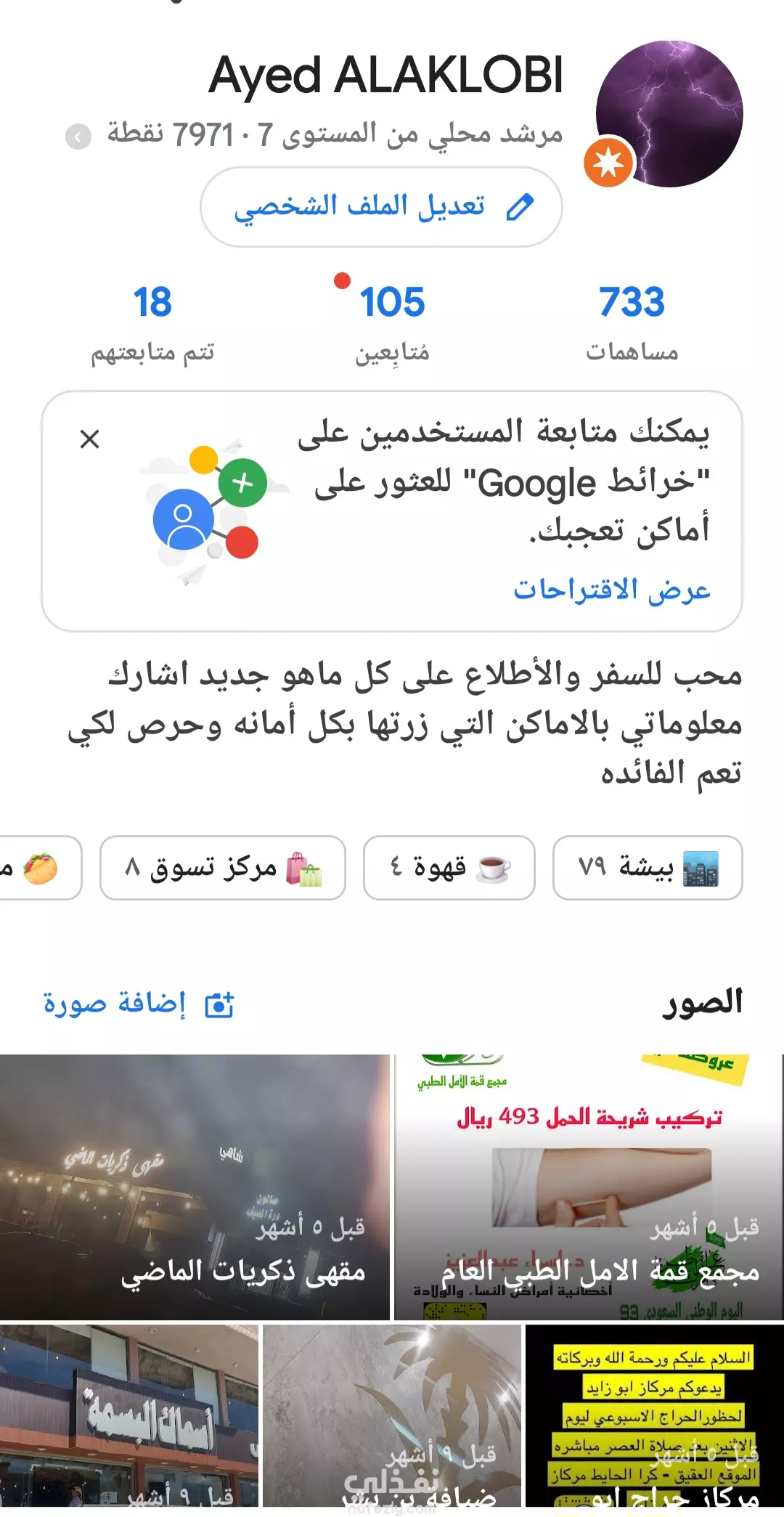
Task: Tap the edit profile button (تعديل الملف الشخصي)
Action: click(x=381, y=207)
